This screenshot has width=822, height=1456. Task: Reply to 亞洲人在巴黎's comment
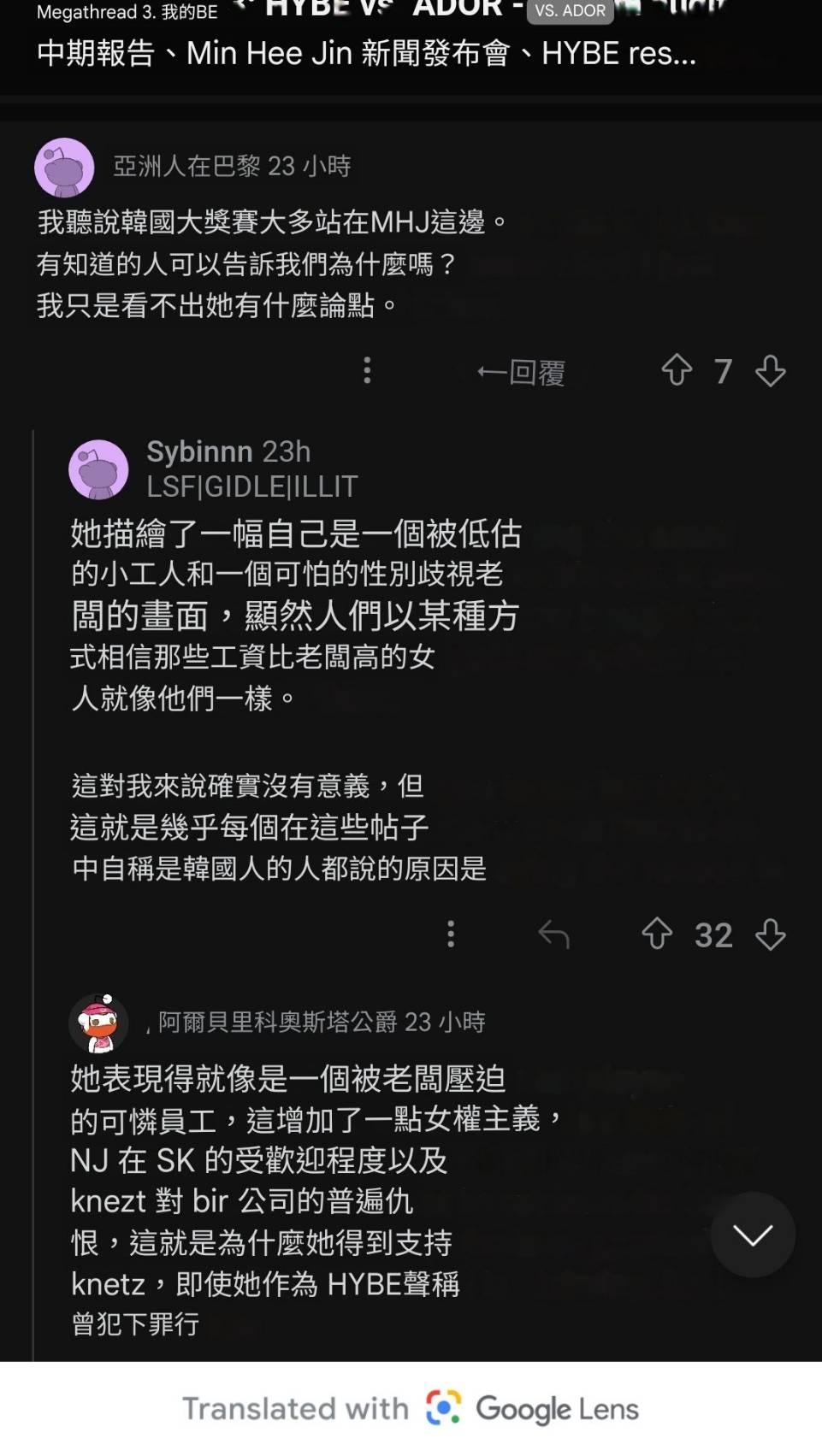click(521, 373)
